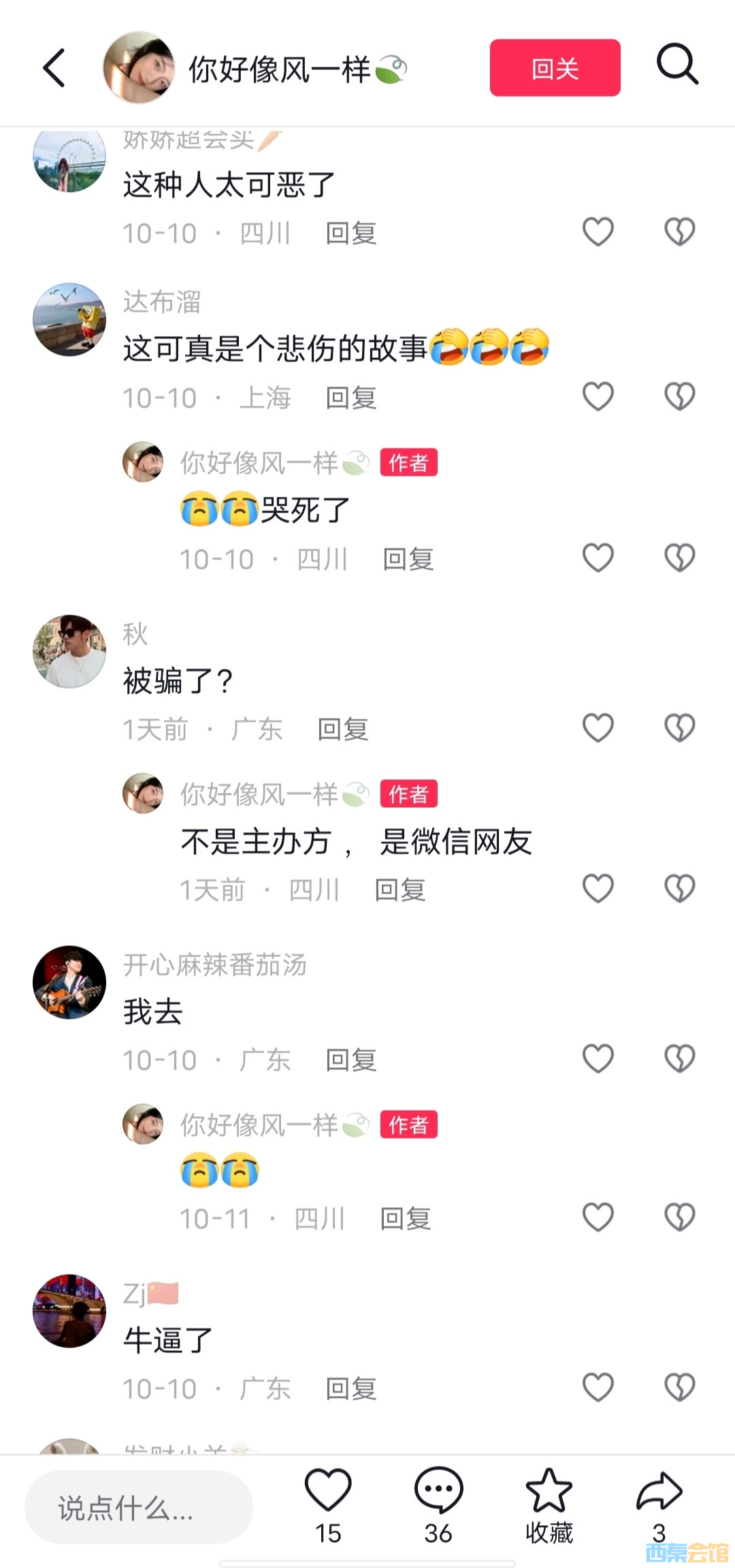Reply to the comment 被骗了？
The height and width of the screenshot is (1568, 735).
343,730
